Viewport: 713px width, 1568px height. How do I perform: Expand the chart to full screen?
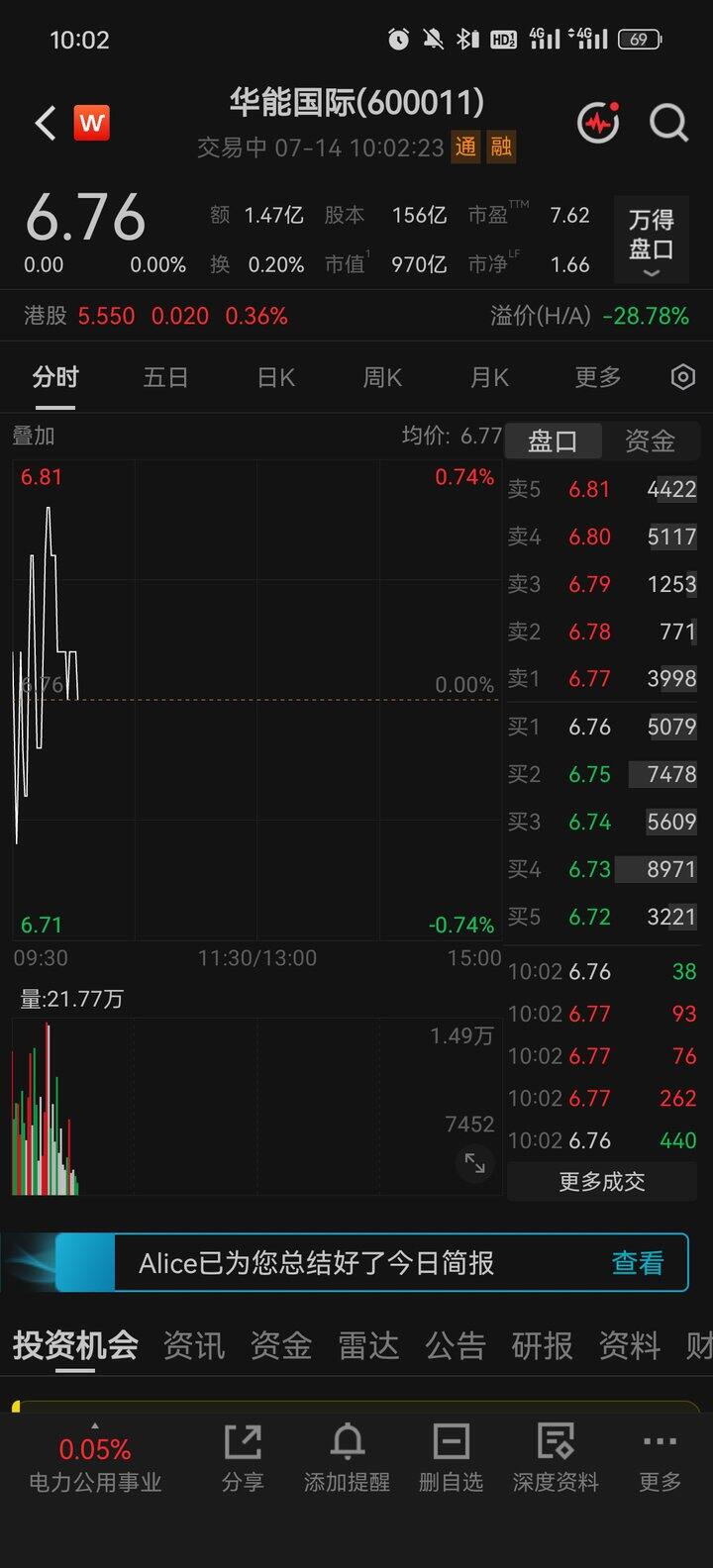[474, 1163]
